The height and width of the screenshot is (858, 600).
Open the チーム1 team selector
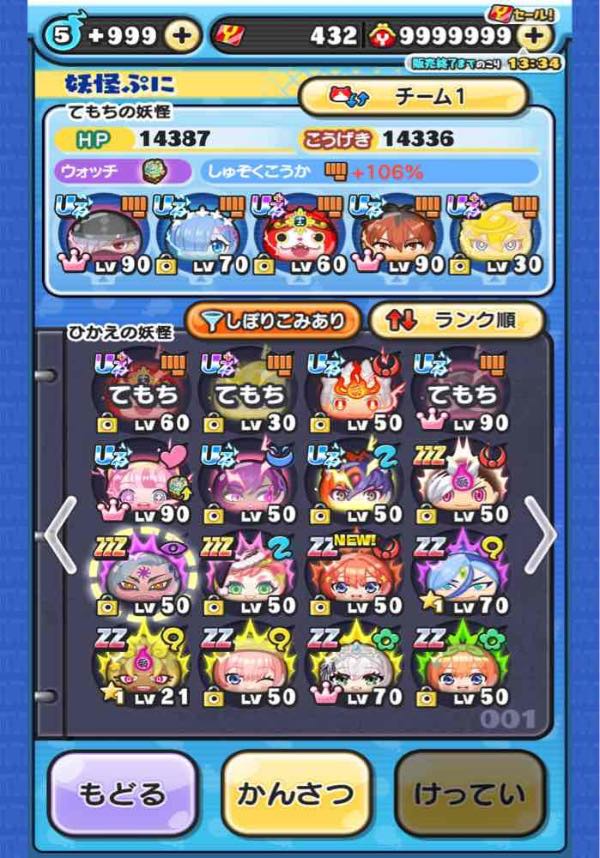[413, 97]
